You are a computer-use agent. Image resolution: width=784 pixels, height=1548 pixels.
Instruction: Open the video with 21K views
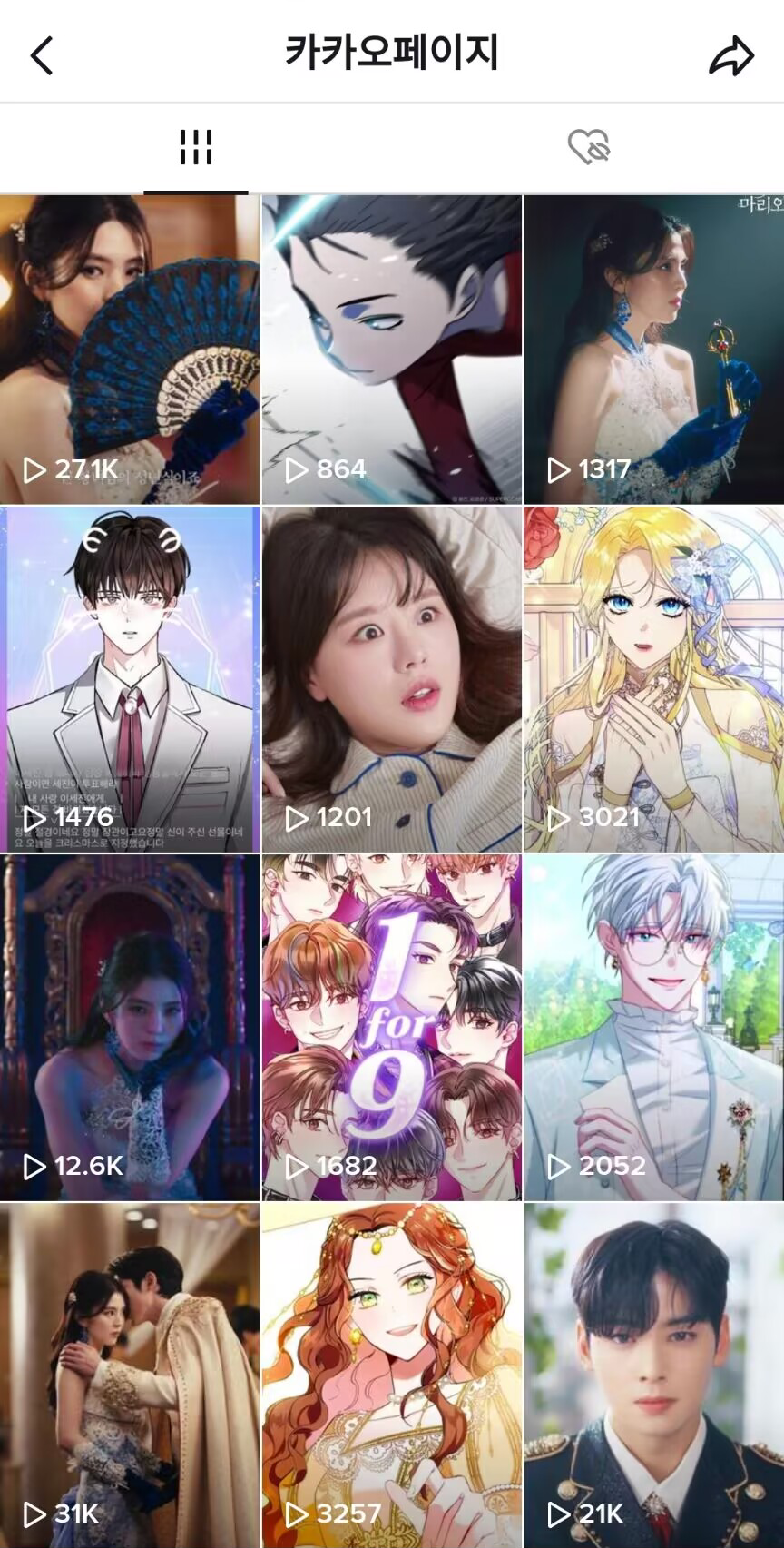653,1375
